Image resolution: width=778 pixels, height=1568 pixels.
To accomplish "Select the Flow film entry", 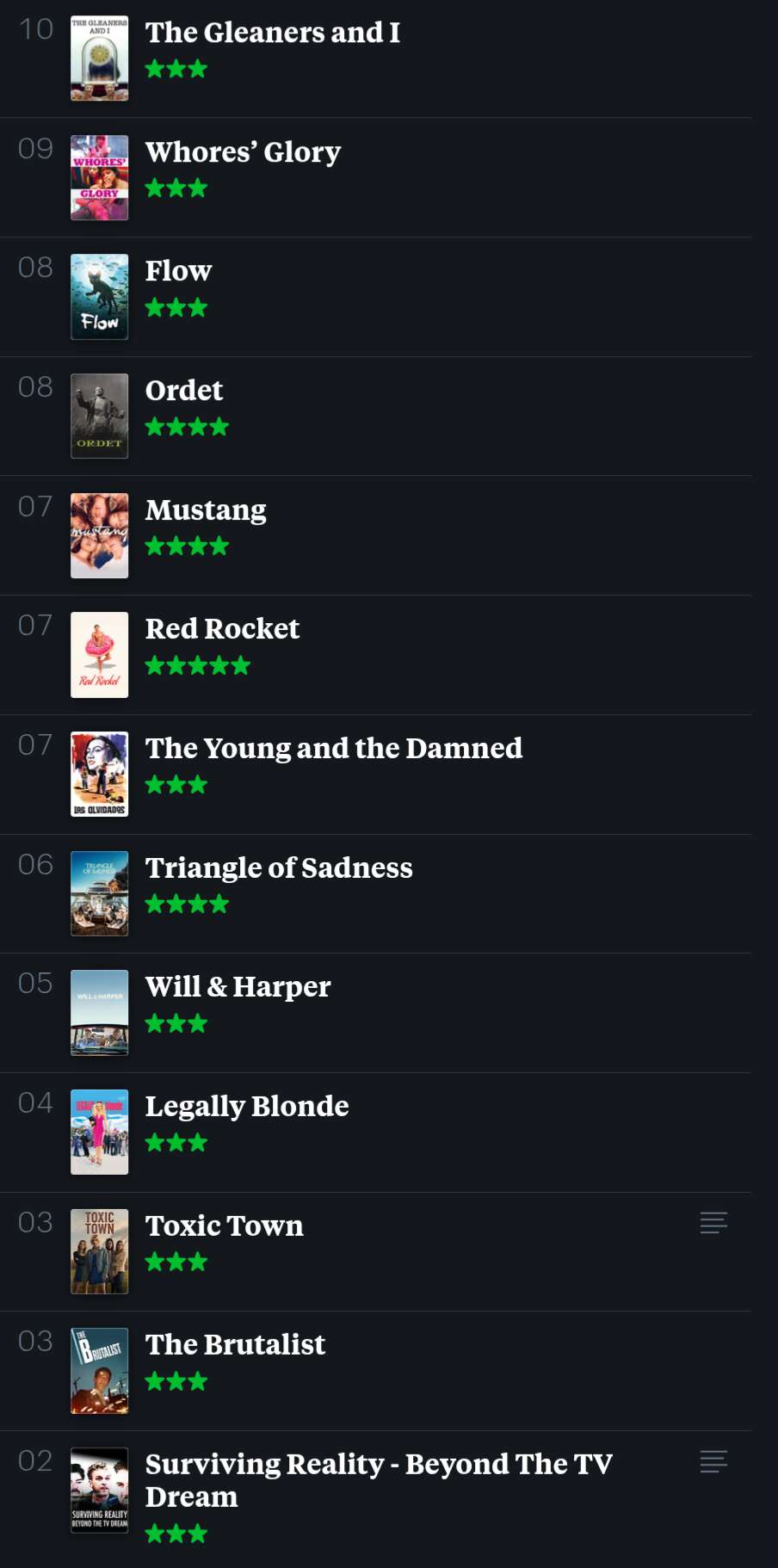I will click(x=178, y=272).
